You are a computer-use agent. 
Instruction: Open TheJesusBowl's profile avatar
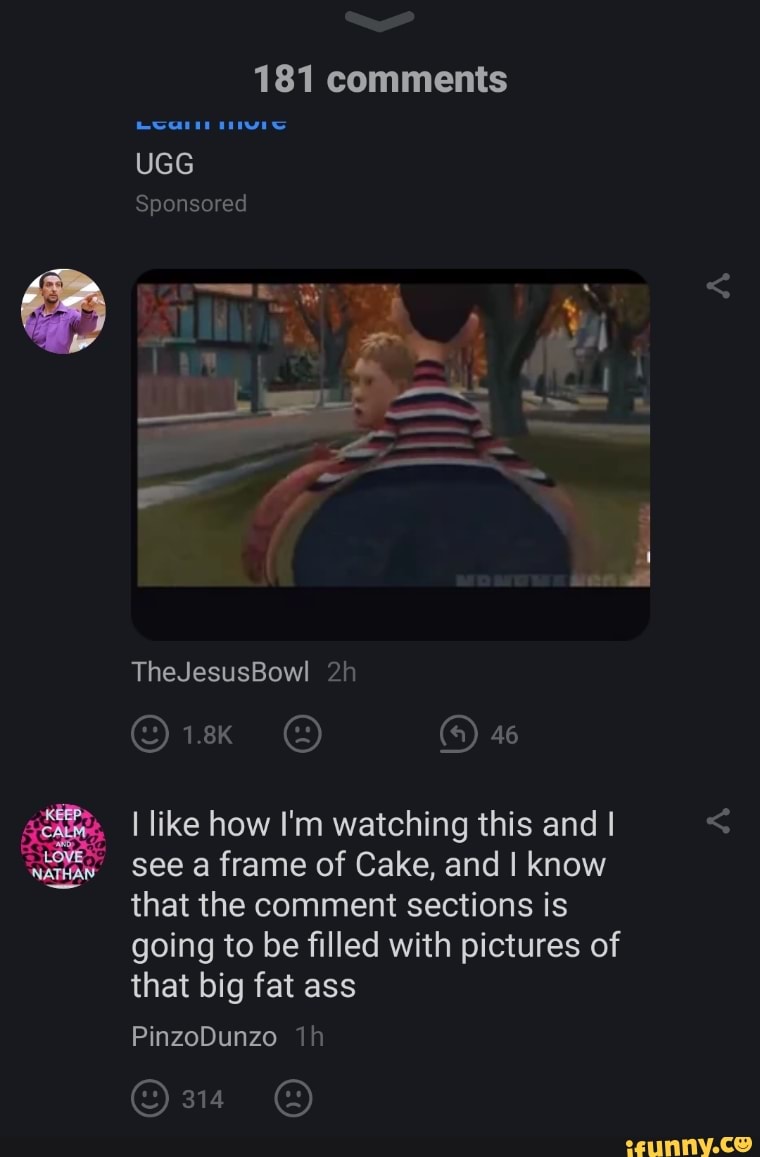tap(62, 311)
